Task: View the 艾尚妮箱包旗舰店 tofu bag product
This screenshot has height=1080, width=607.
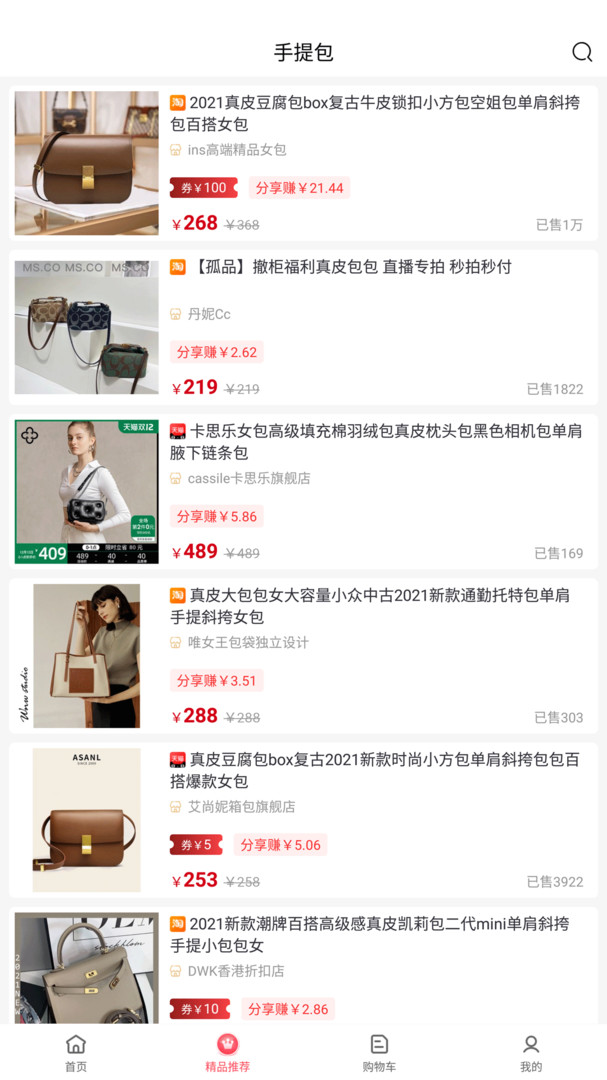Action: [374, 770]
